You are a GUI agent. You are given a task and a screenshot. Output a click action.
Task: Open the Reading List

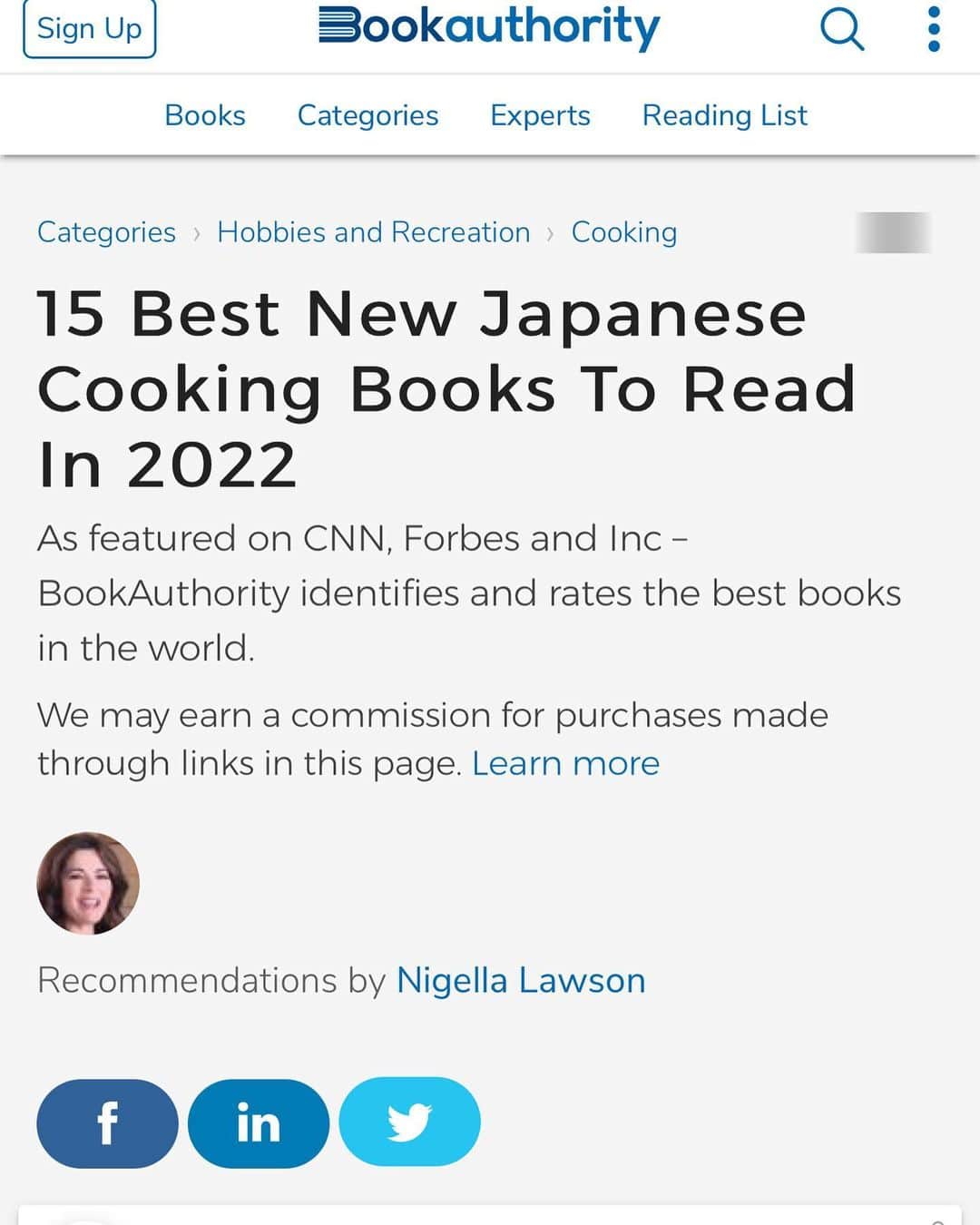point(724,115)
